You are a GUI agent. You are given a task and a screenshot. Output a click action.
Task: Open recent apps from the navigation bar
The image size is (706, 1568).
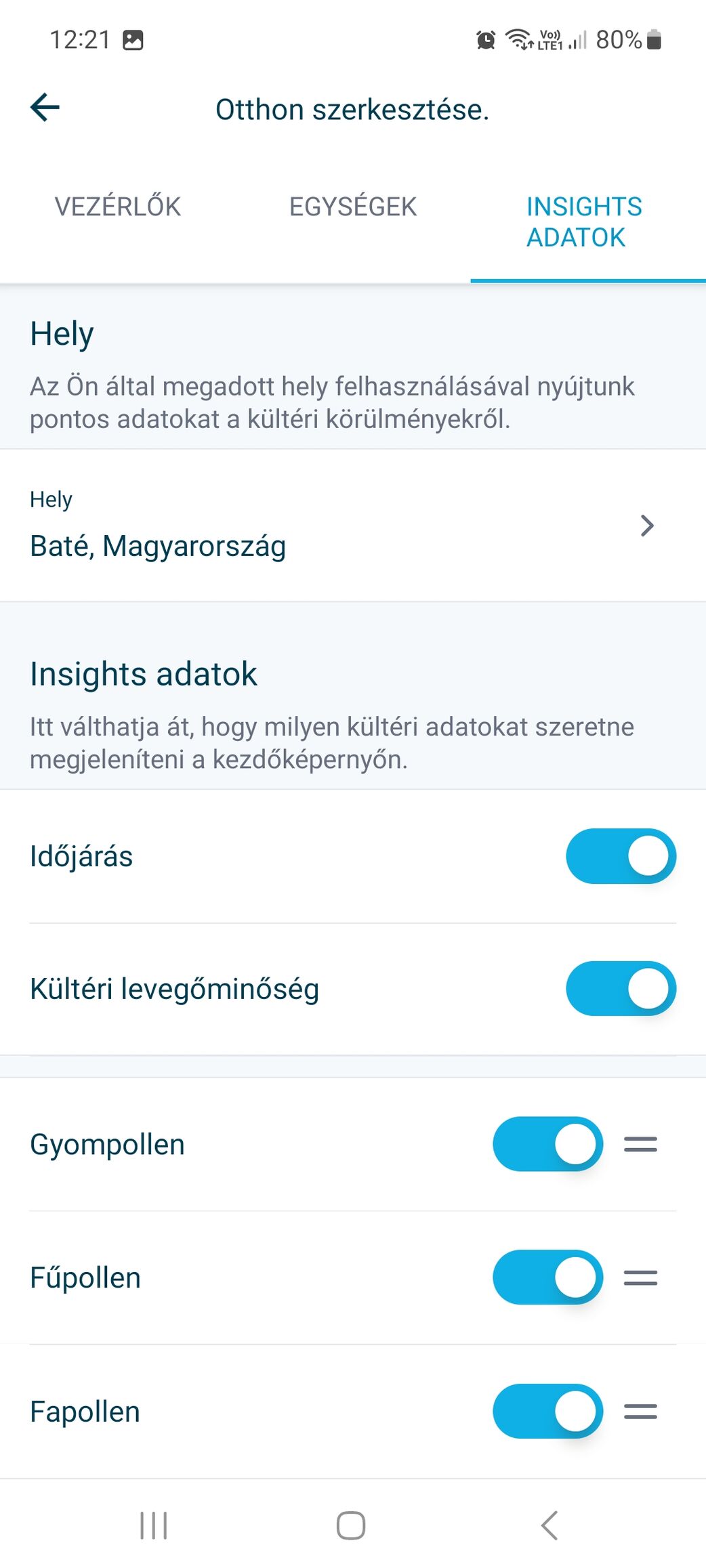(154, 1525)
